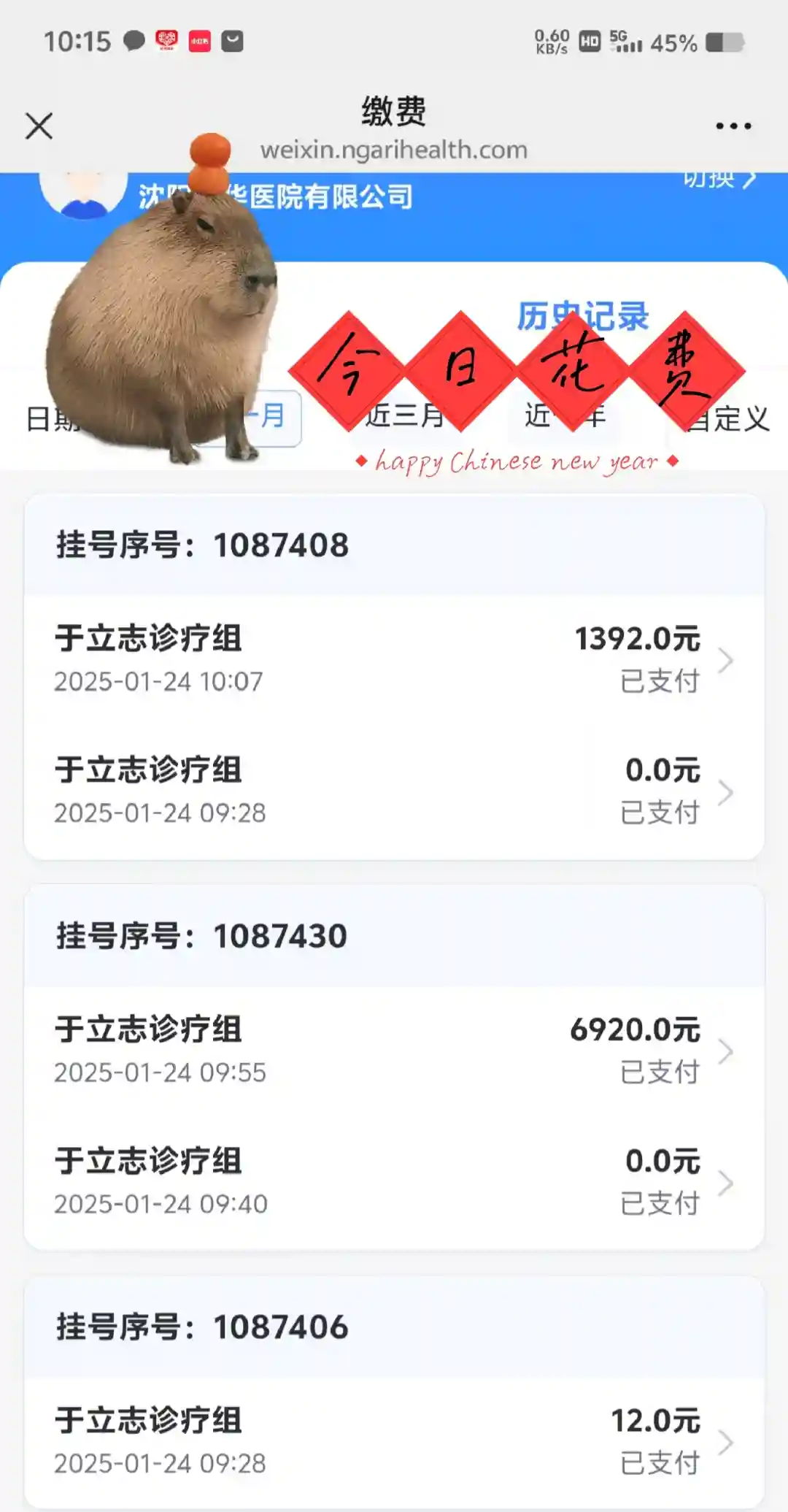
Task: View the 0.0元 record from 09:28 under 1087408
Action: 394,791
